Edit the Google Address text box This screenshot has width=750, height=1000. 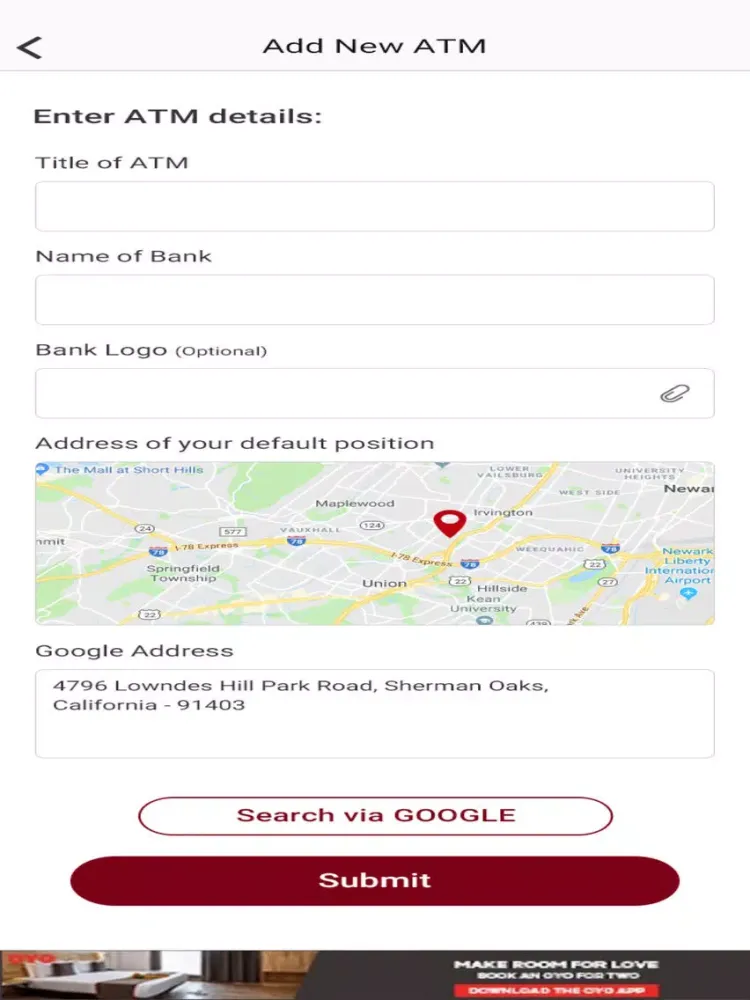(374, 713)
